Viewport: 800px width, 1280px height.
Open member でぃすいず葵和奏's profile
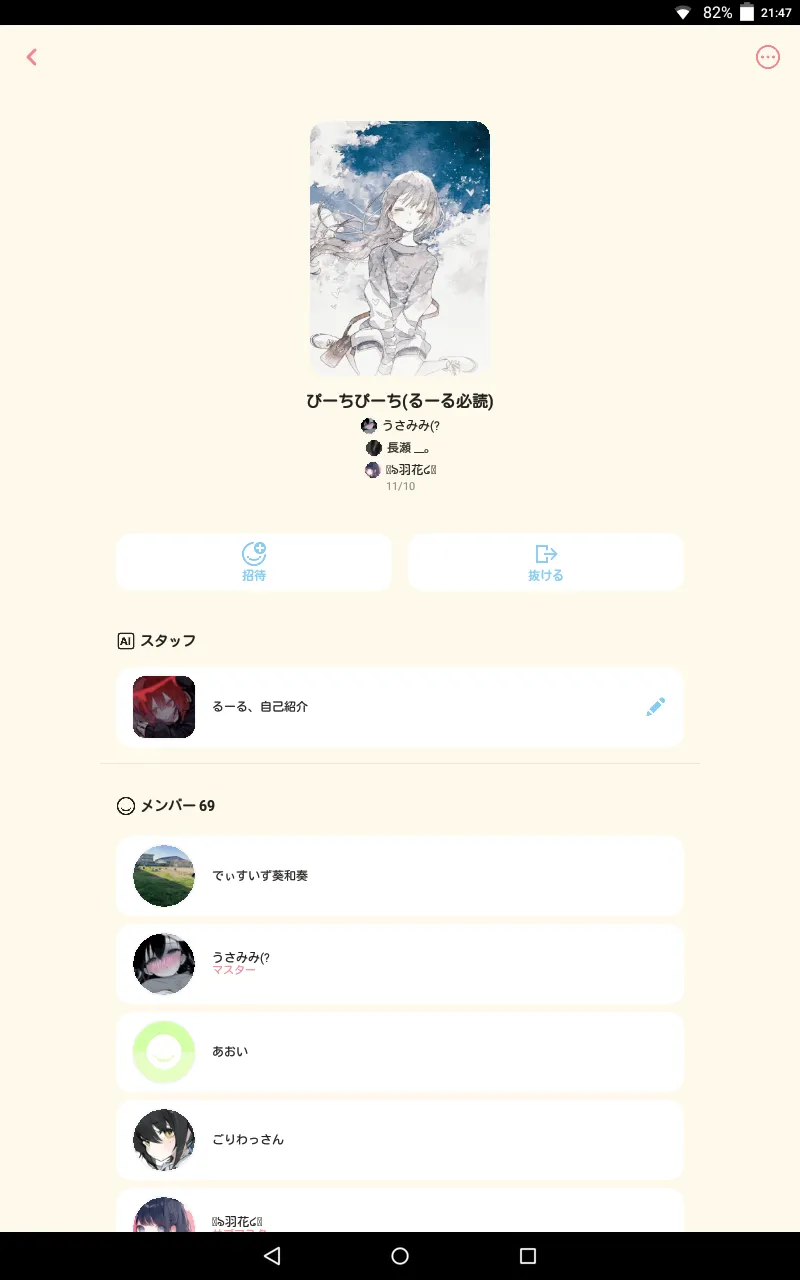pyautogui.click(x=400, y=876)
